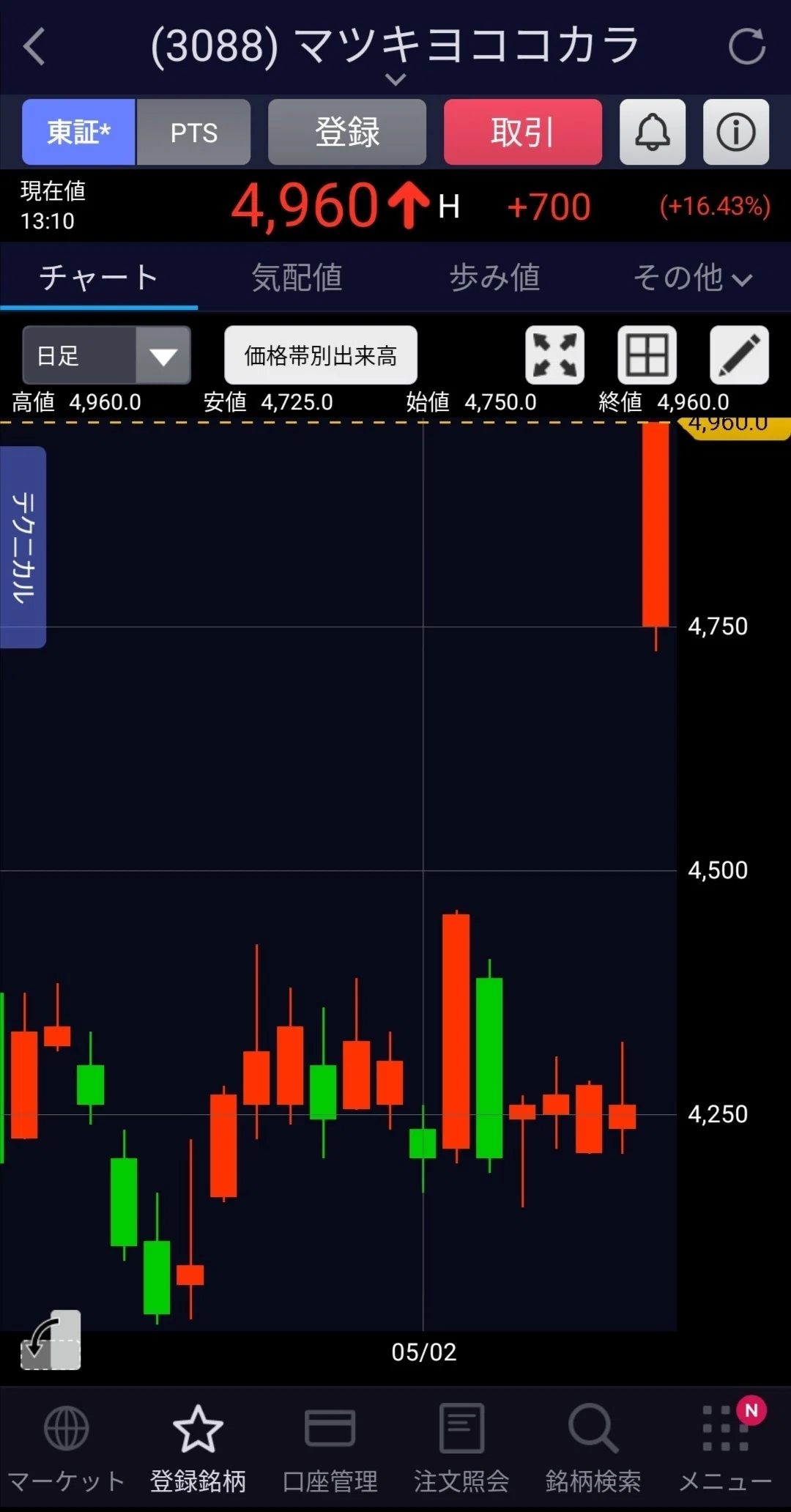Screen dimensions: 791x1512
Task: Open the chart grid layout icon
Action: coord(647,355)
